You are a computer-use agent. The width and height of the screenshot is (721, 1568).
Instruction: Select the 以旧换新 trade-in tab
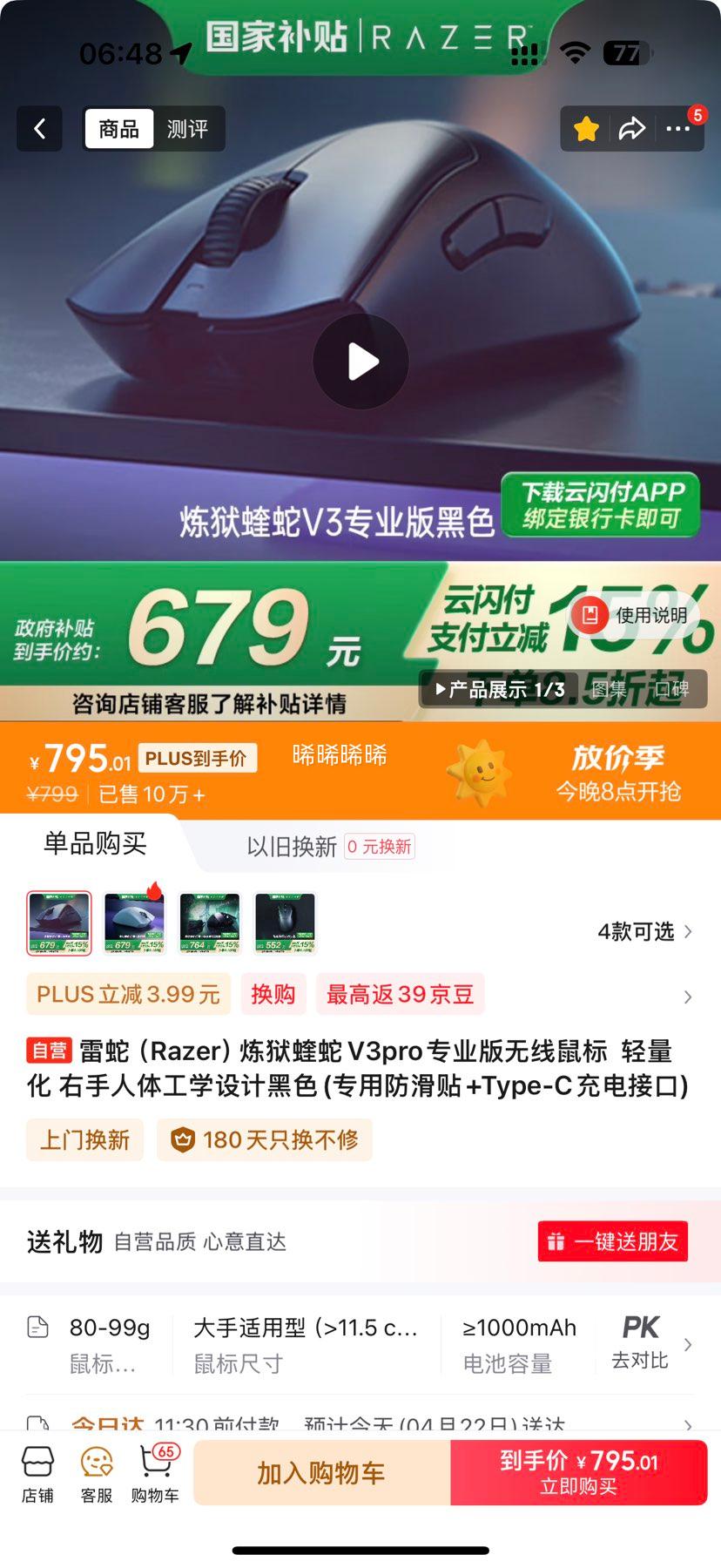tap(290, 844)
